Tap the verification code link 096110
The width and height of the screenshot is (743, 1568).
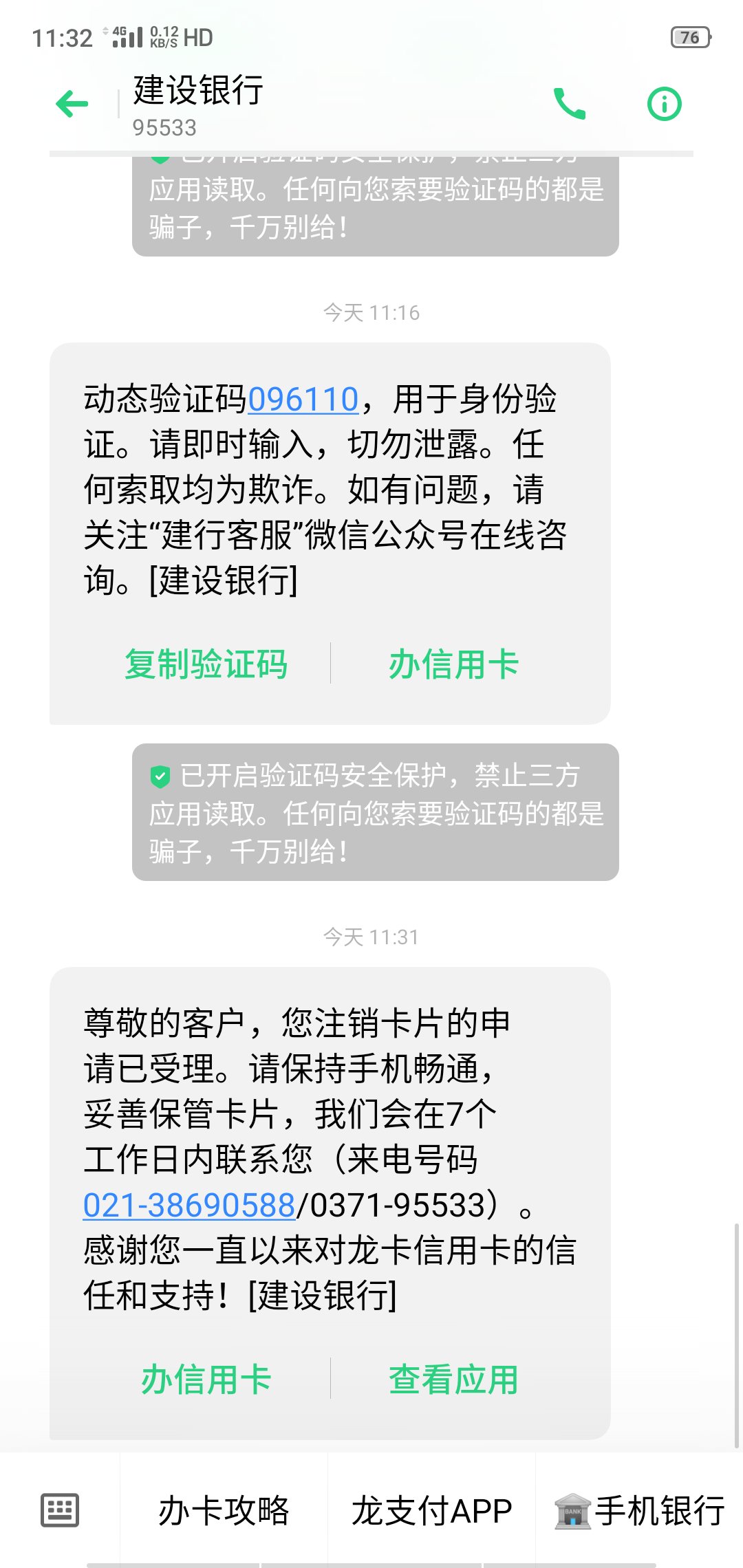(303, 399)
